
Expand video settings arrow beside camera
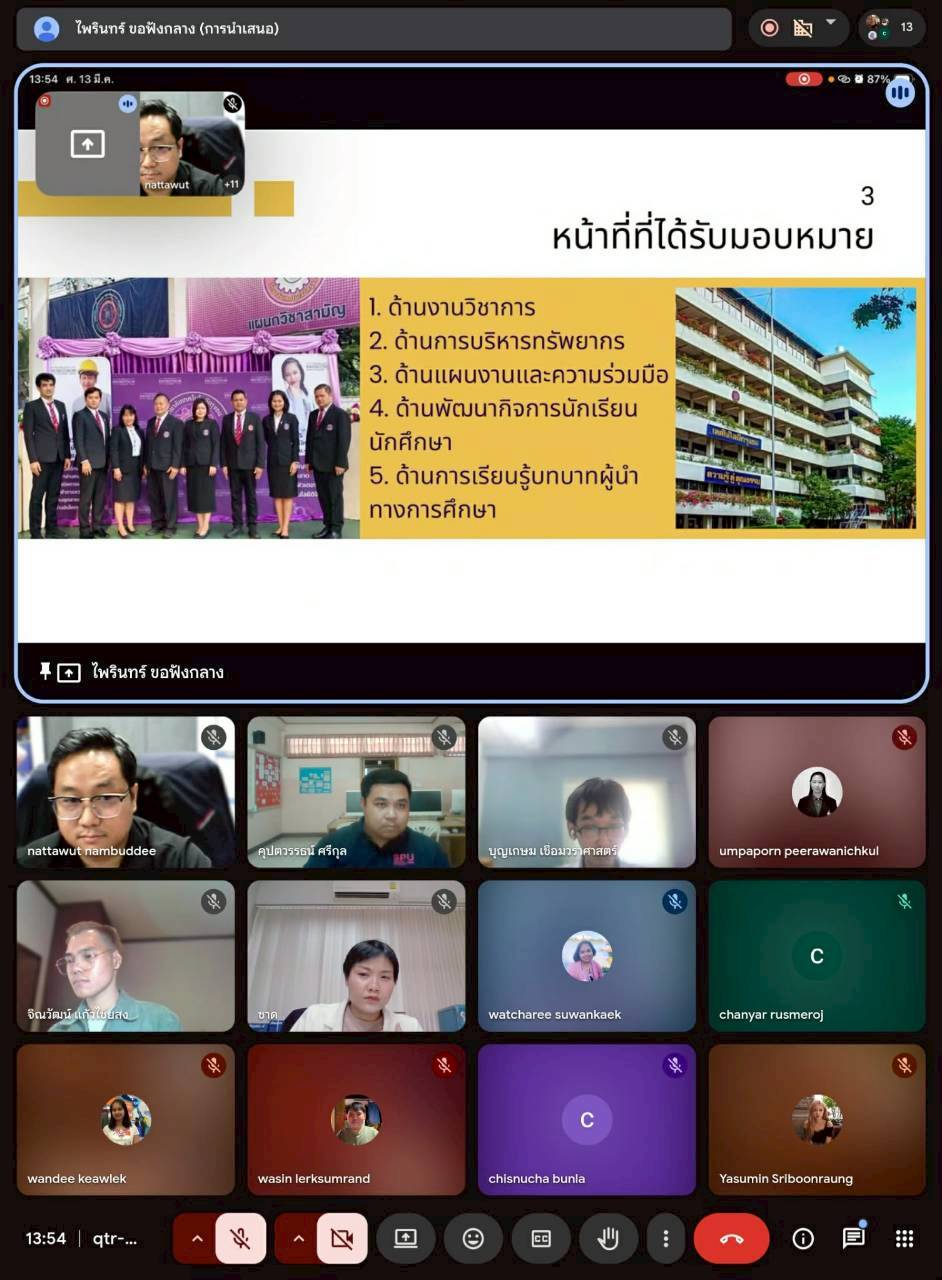point(298,1239)
